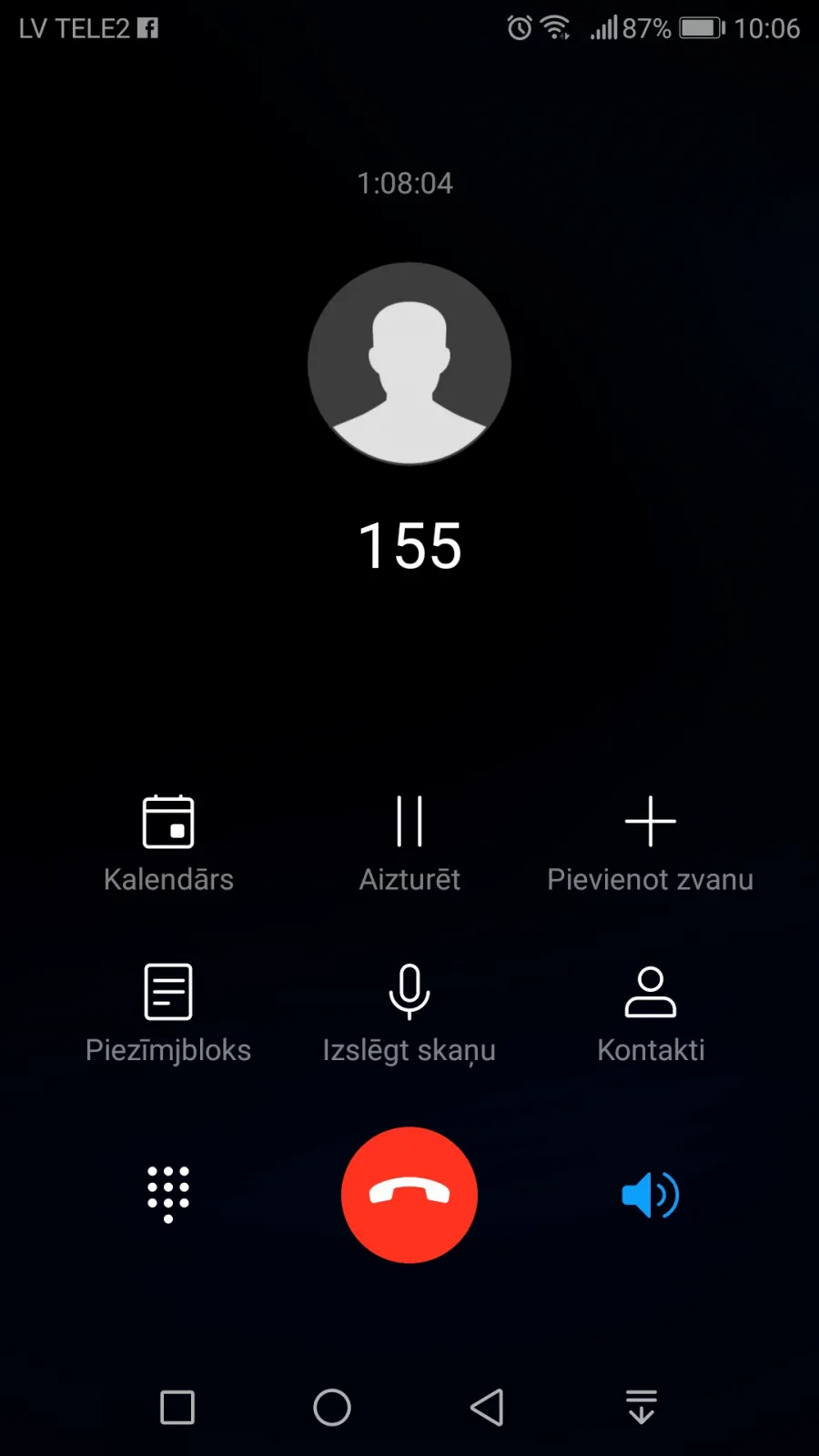Open Piezīmjbloks notepad
Viewport: 819px width, 1456px height.
pos(168,1014)
